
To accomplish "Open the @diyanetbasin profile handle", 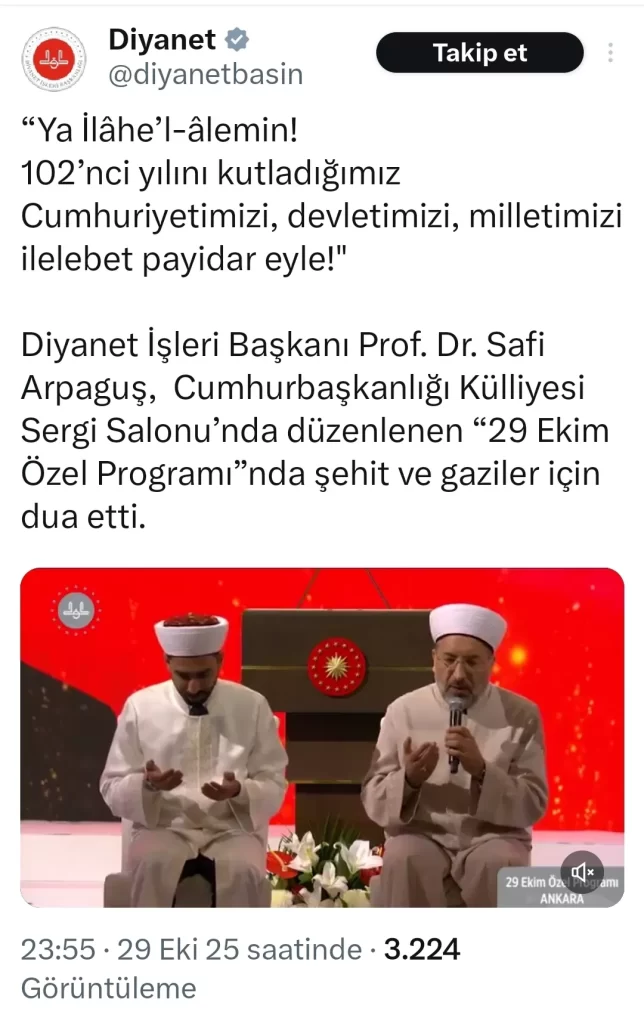I will [205, 74].
